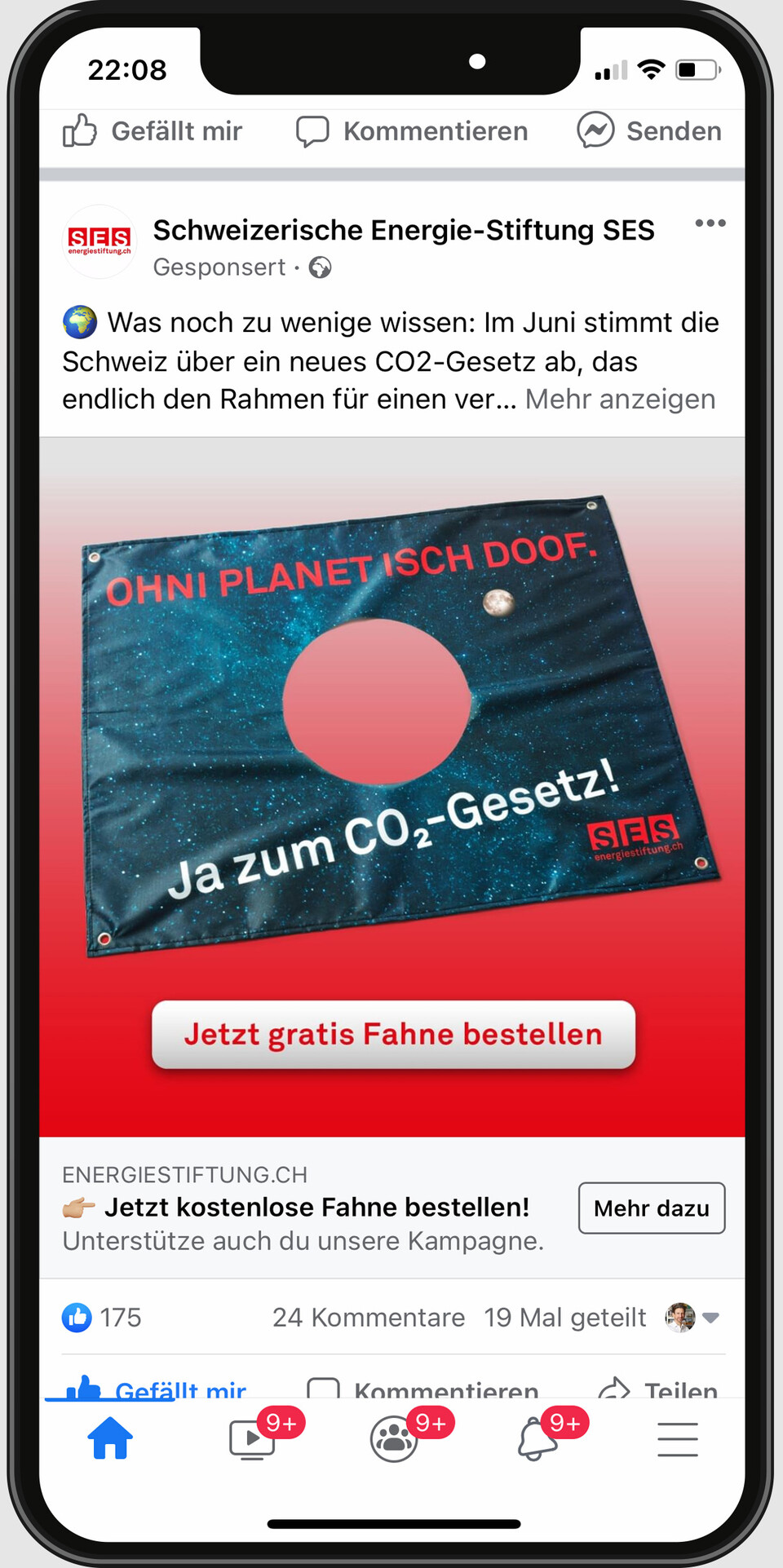
Task: Open the reaction chevron next to the avatar
Action: click(x=713, y=1318)
